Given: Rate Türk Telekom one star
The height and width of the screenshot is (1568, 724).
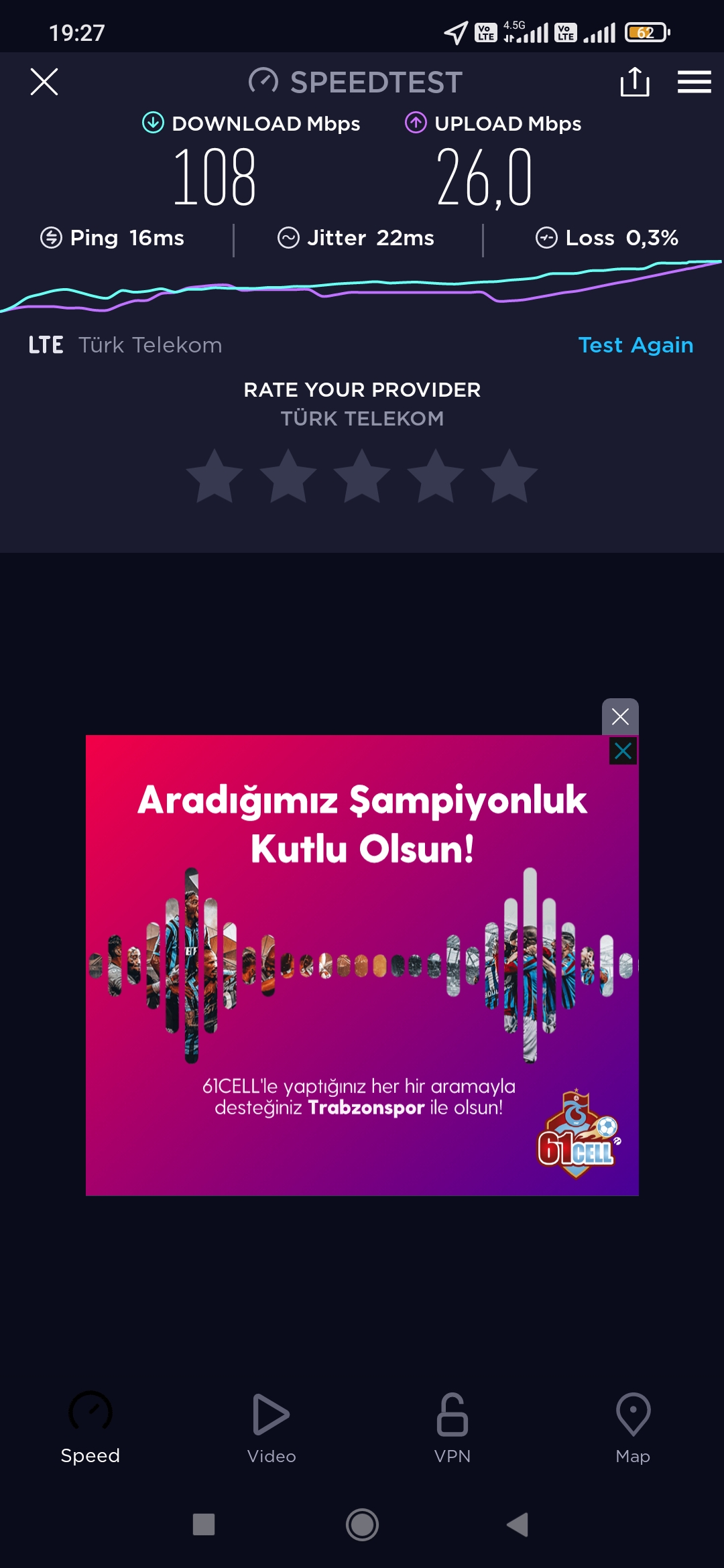Looking at the screenshot, I should (x=215, y=476).
